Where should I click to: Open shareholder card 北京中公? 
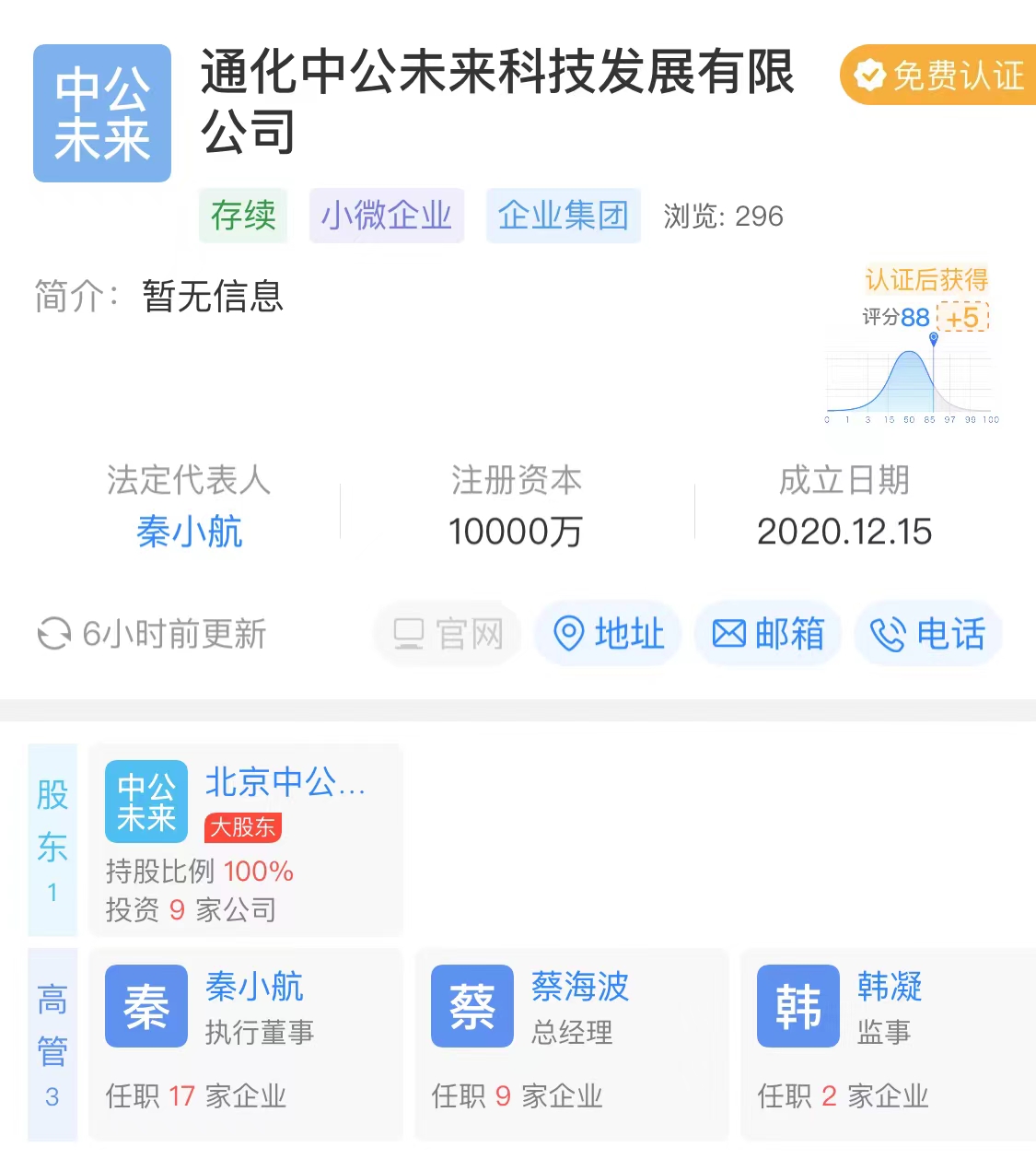[246, 840]
